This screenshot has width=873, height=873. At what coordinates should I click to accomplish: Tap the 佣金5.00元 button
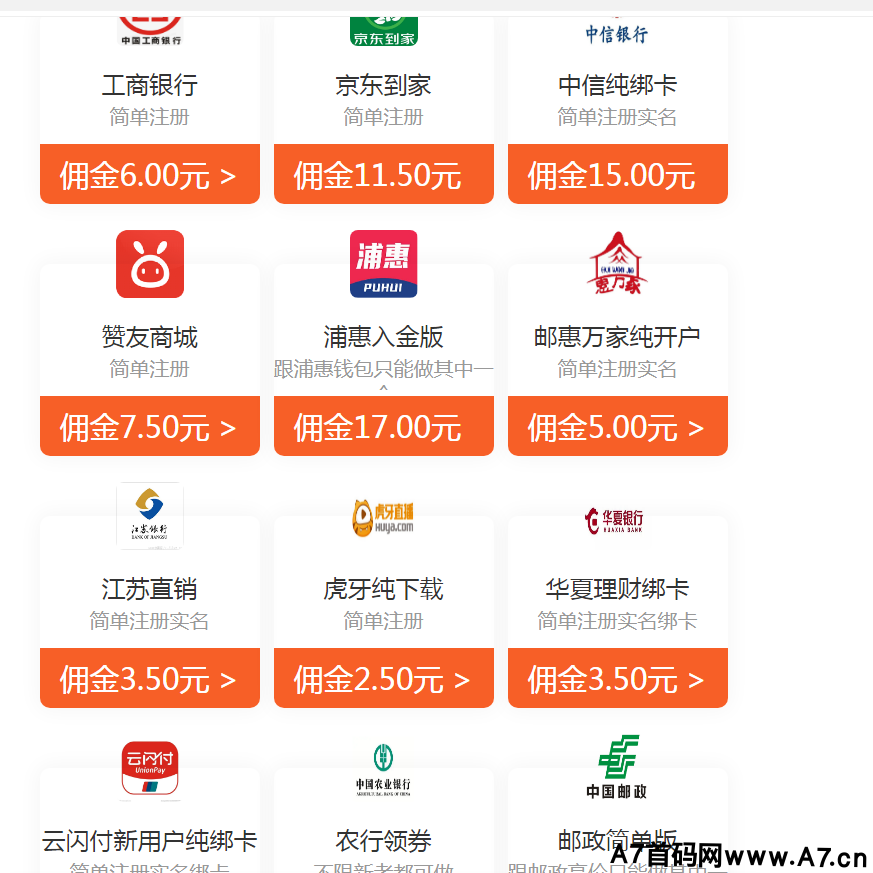tap(617, 427)
